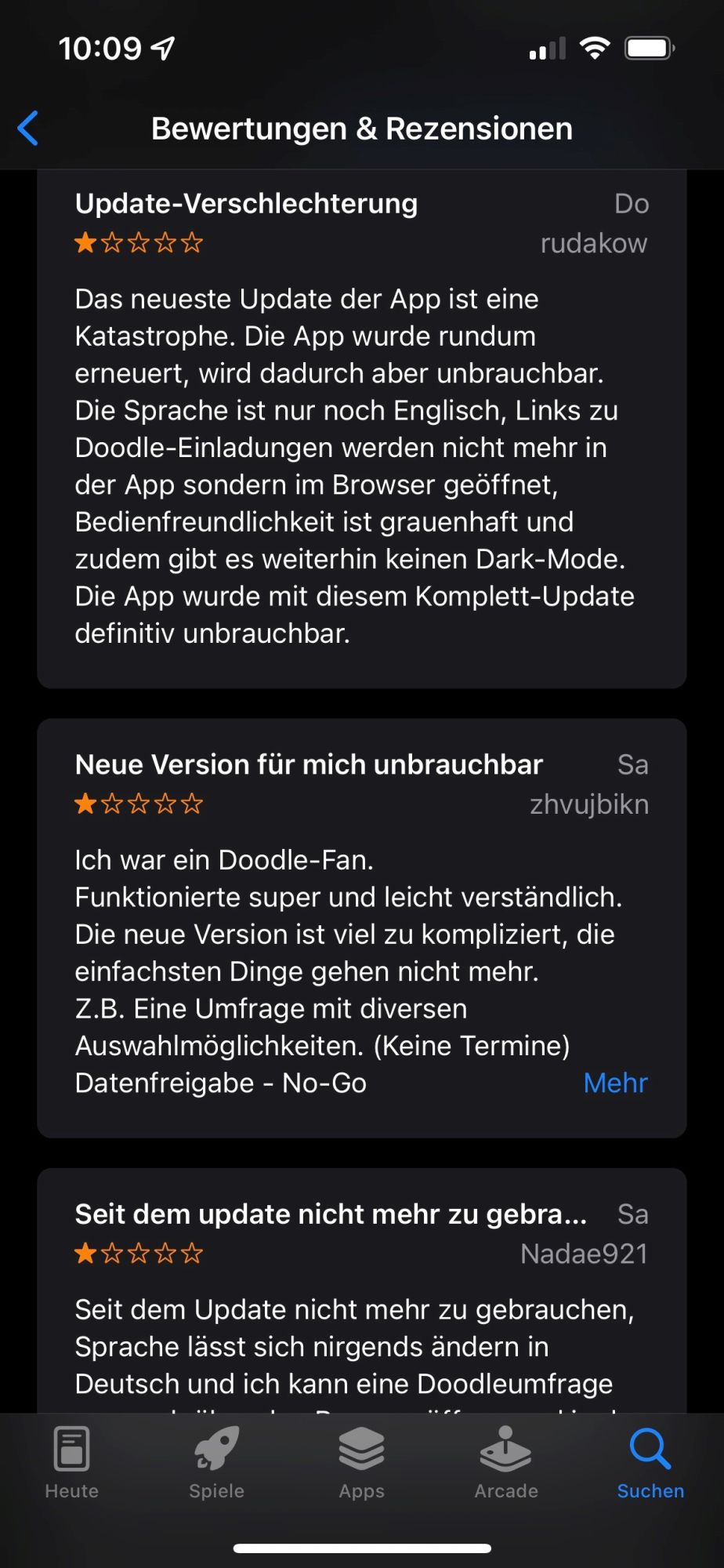724x1568 pixels.
Task: Go back from Bewertungen & Rezensionen
Action: [28, 129]
